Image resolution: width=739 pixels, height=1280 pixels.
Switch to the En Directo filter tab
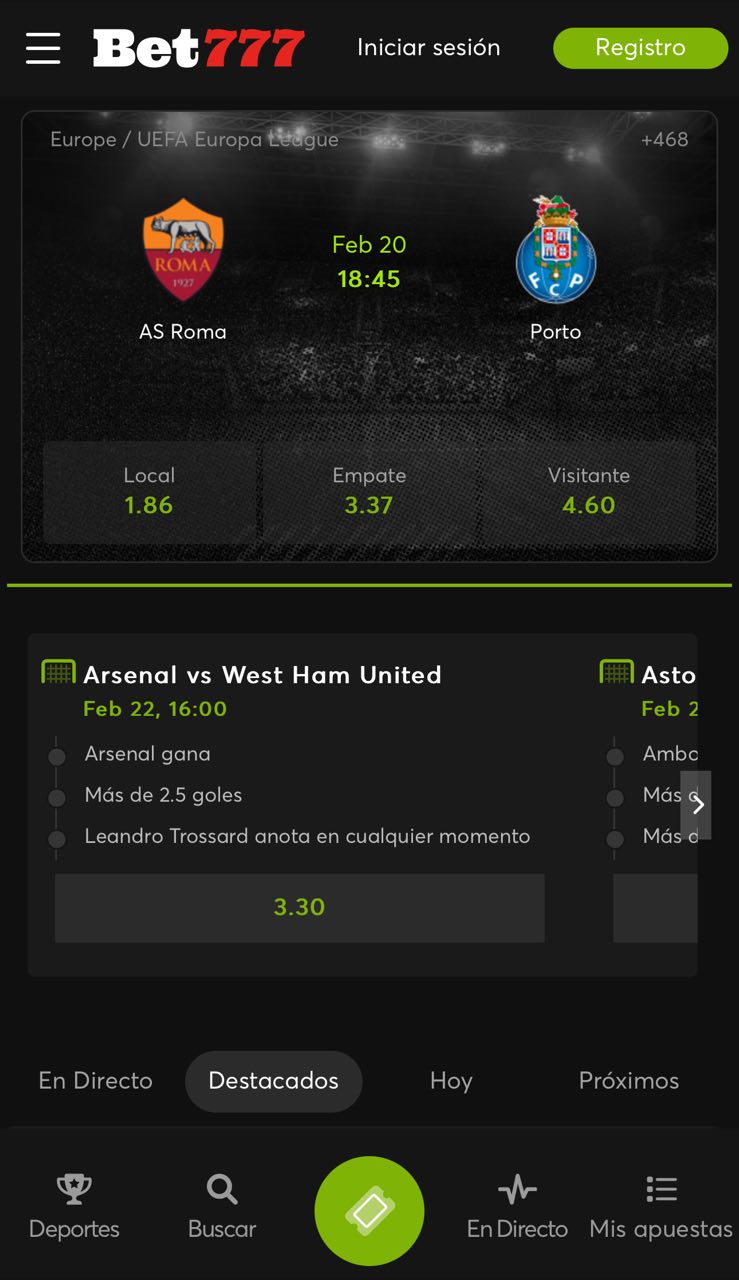(x=96, y=1081)
